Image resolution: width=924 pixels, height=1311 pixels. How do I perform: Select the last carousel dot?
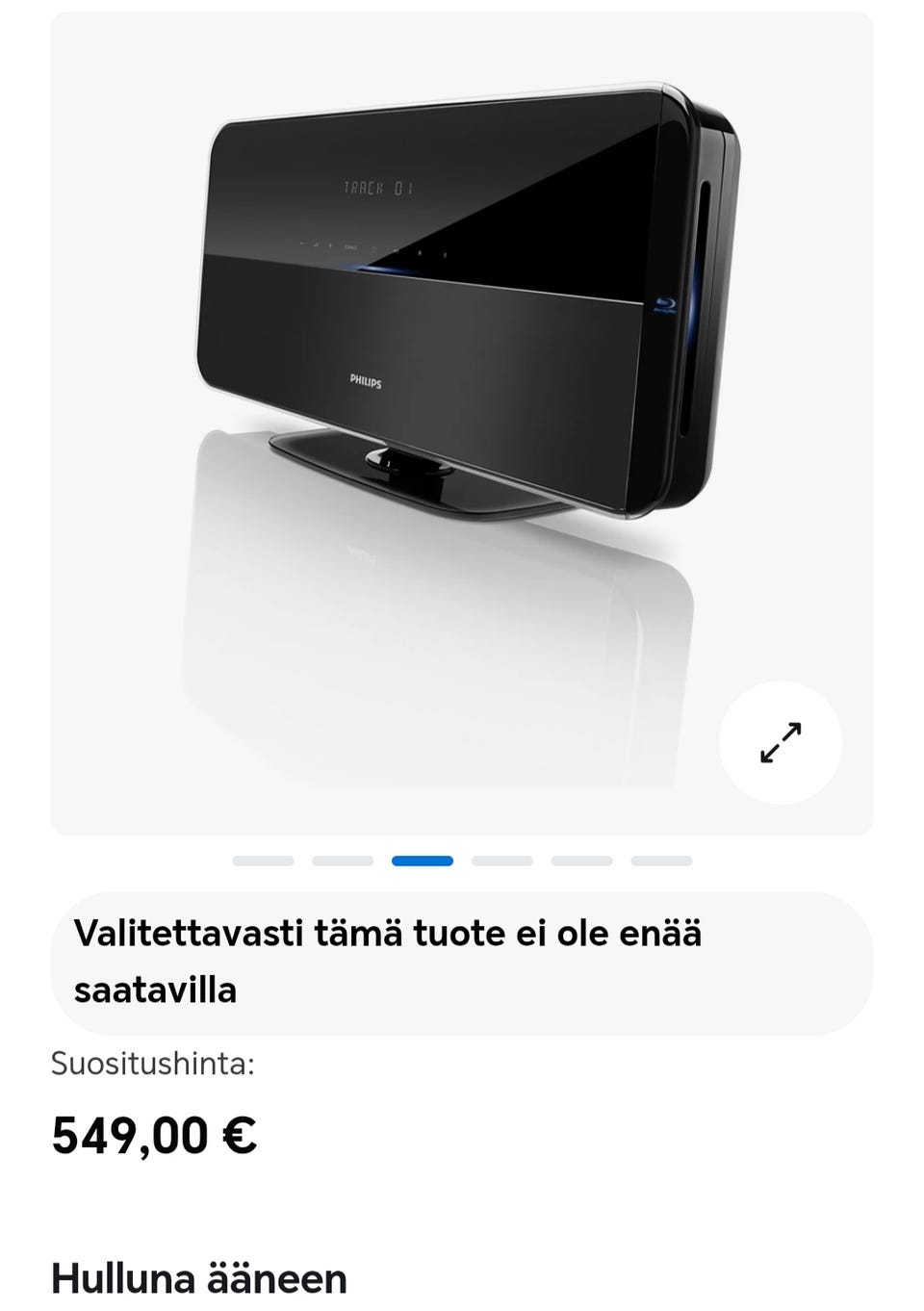660,861
